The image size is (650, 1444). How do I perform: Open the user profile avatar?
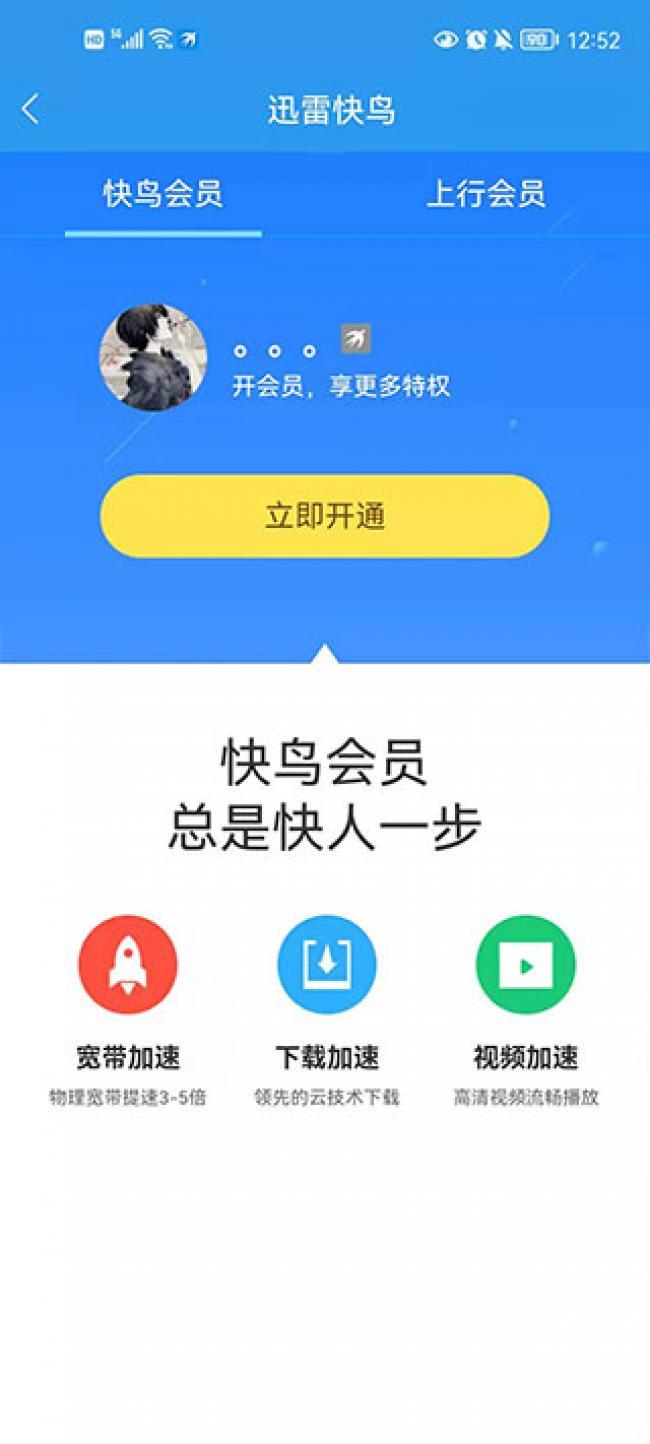coord(153,358)
